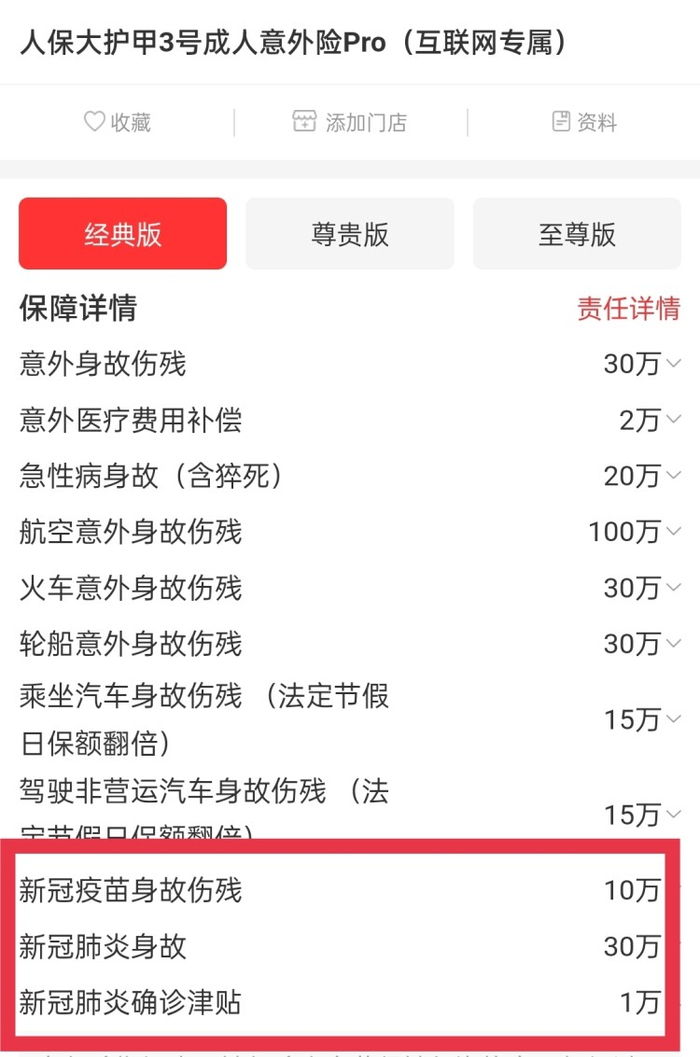Screen dimensions: 700x1057
Task: Expand the 轮船意外身故伤残 row
Action: [x=350, y=644]
